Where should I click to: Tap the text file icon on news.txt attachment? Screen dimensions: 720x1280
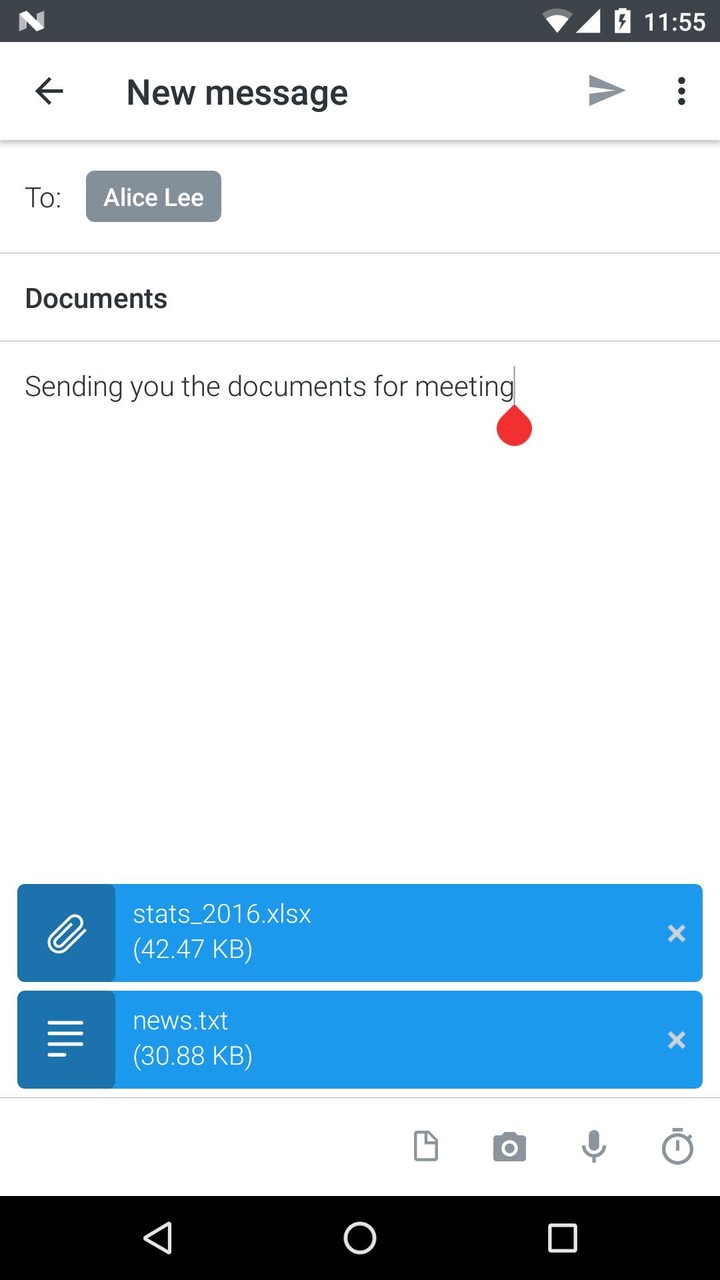click(x=66, y=1039)
